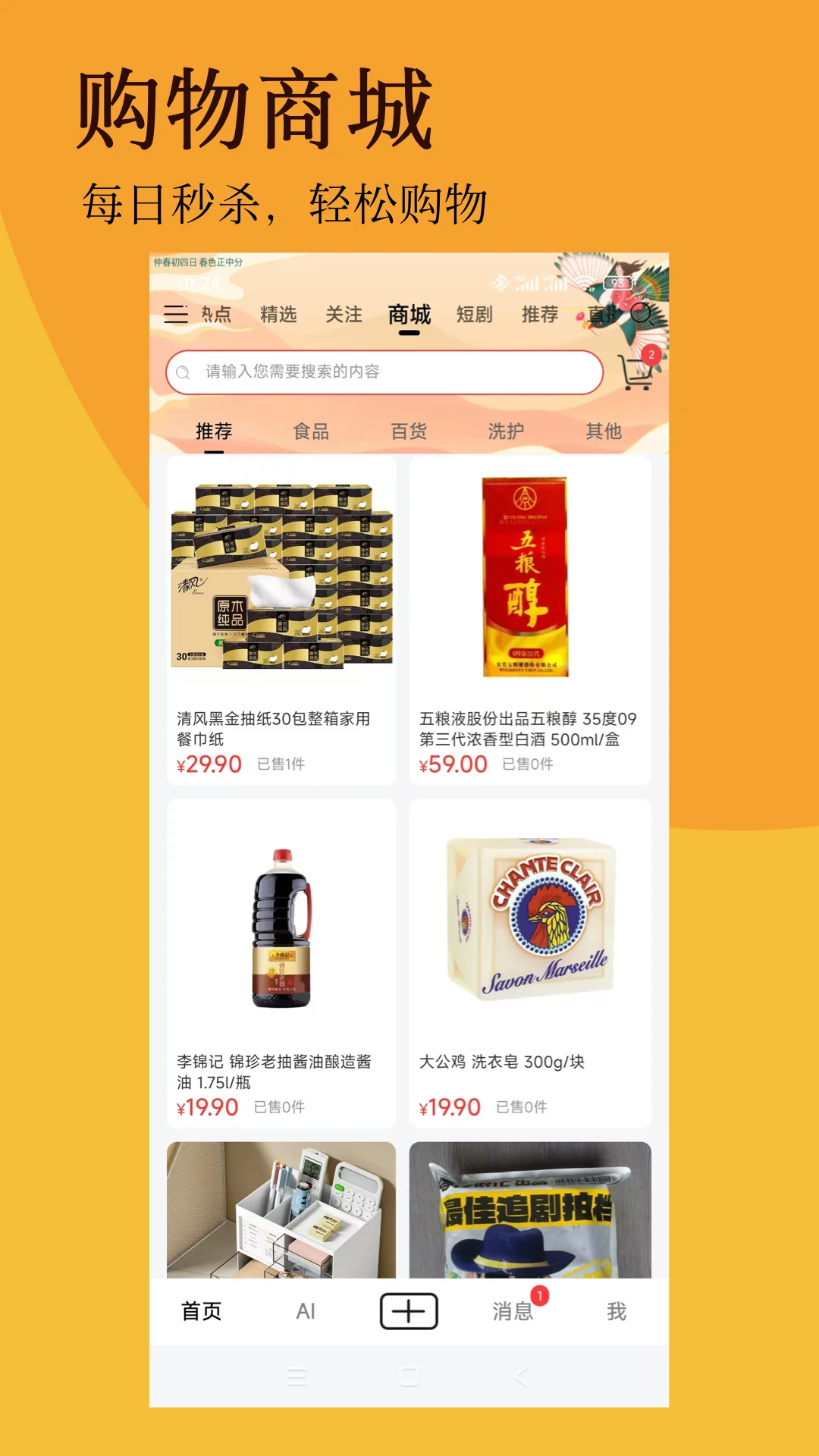This screenshot has width=819, height=1456.
Task: Select the 其他 category tab
Action: (x=604, y=430)
